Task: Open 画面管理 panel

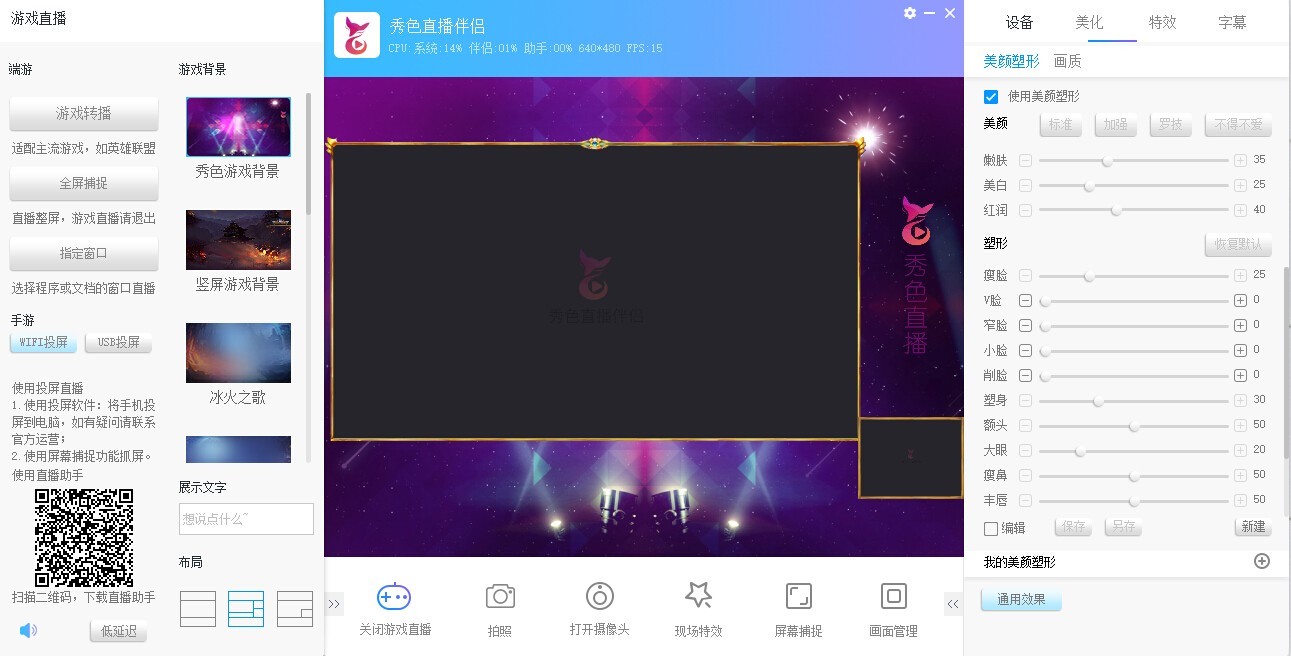Action: (893, 605)
